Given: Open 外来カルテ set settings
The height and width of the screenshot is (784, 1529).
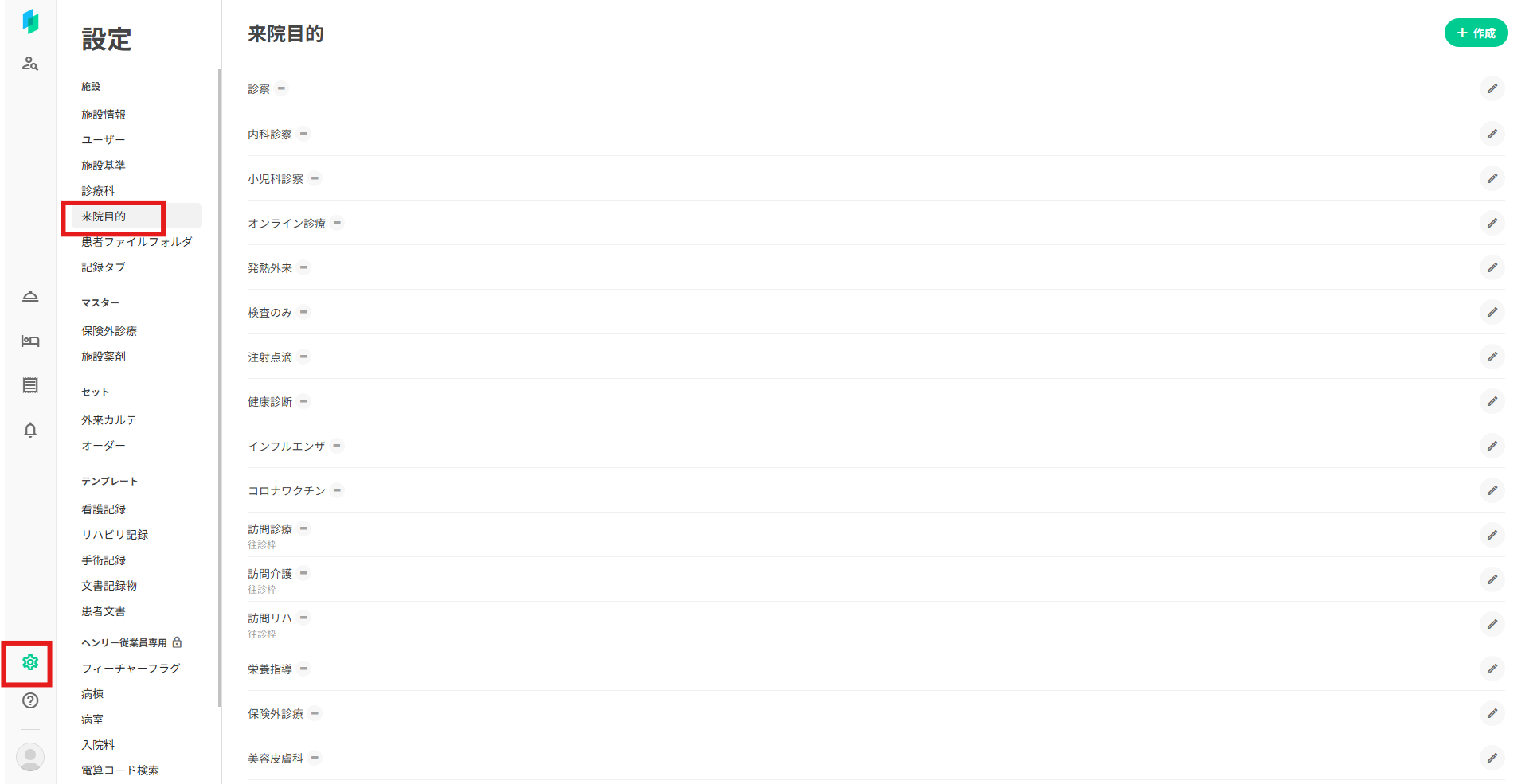Looking at the screenshot, I should (109, 420).
